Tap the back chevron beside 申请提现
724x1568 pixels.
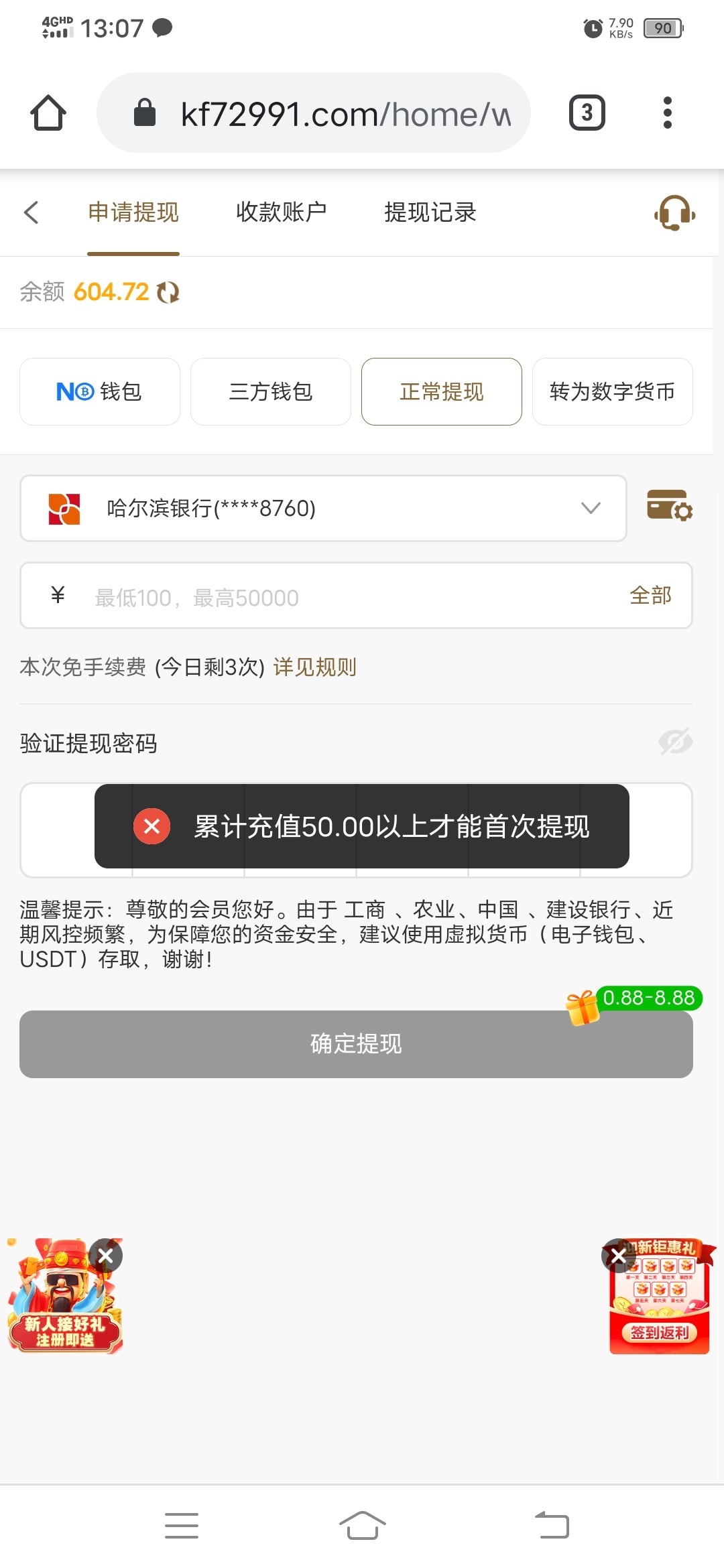click(31, 212)
